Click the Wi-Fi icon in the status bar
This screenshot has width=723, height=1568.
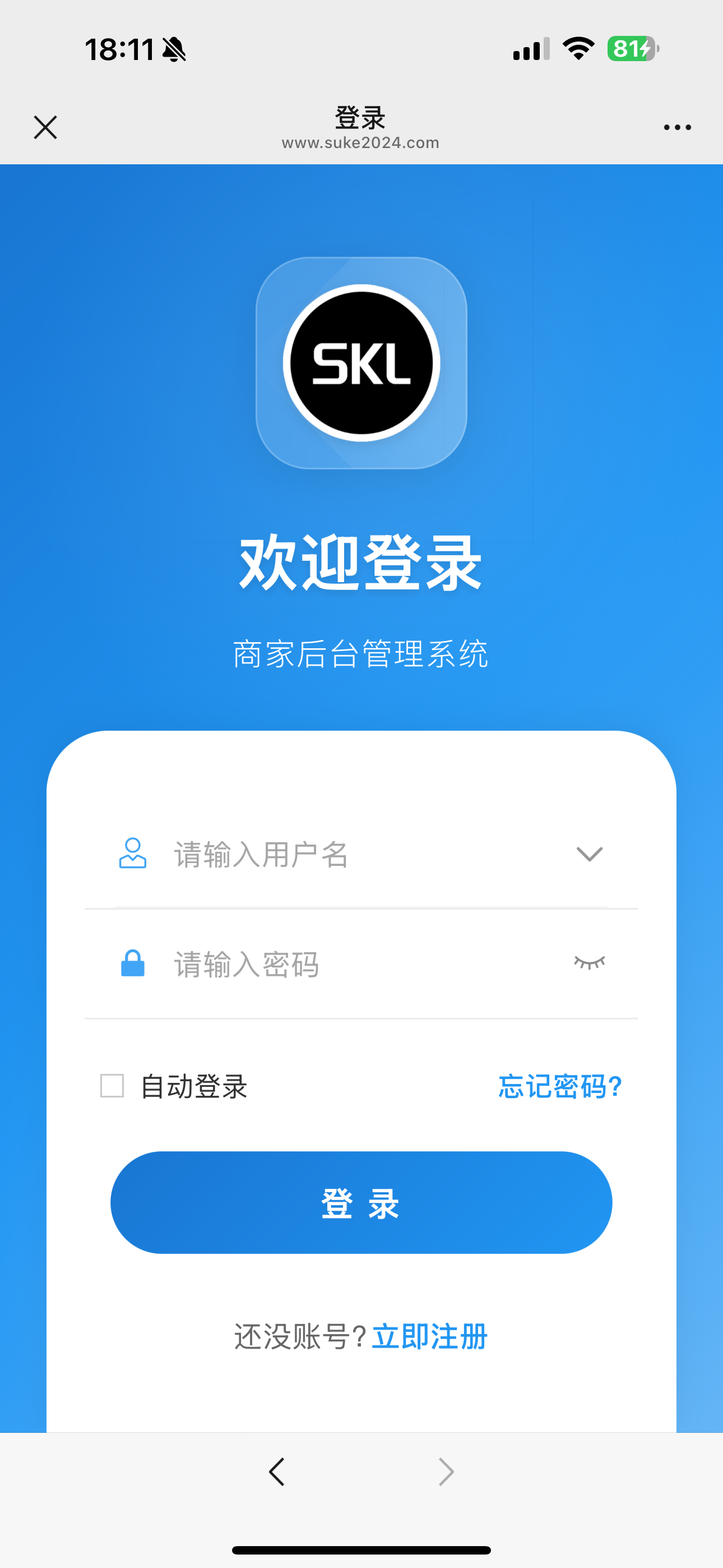click(x=576, y=50)
